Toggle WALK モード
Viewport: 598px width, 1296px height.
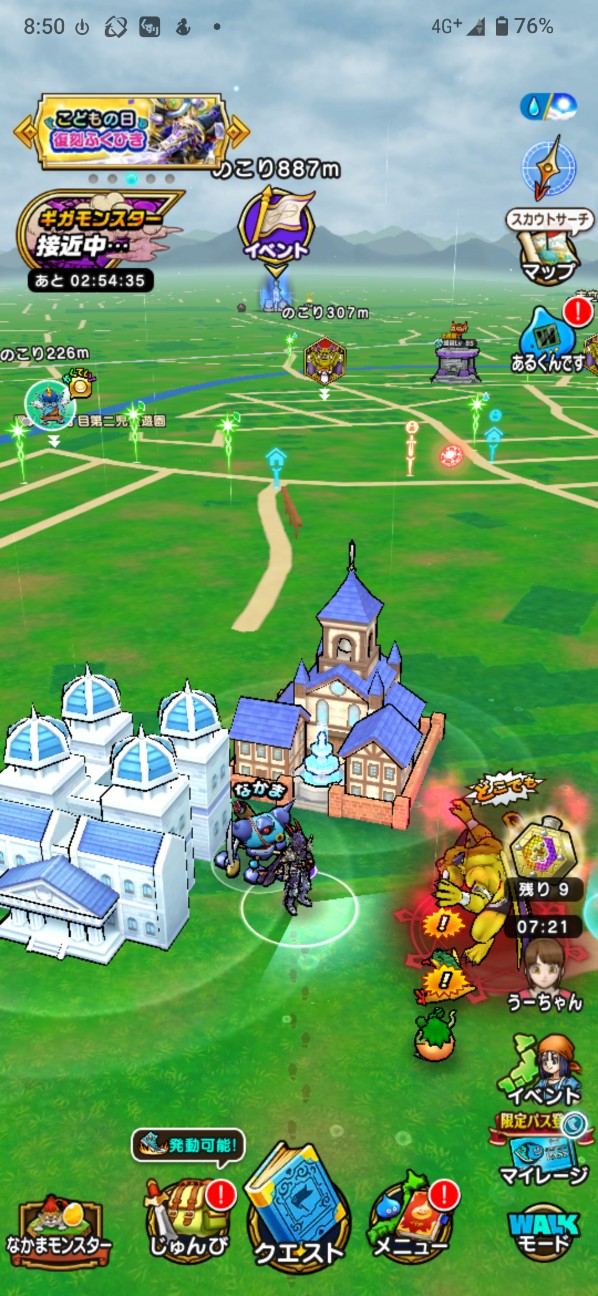click(x=544, y=1232)
